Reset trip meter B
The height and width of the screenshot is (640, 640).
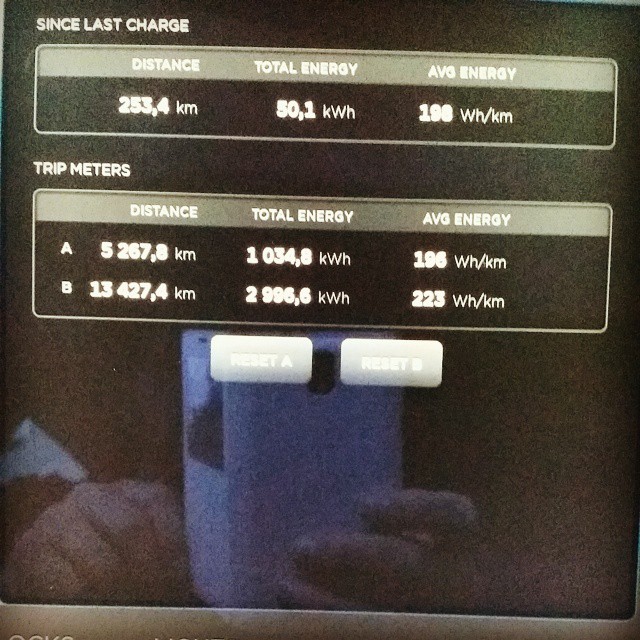tap(390, 363)
